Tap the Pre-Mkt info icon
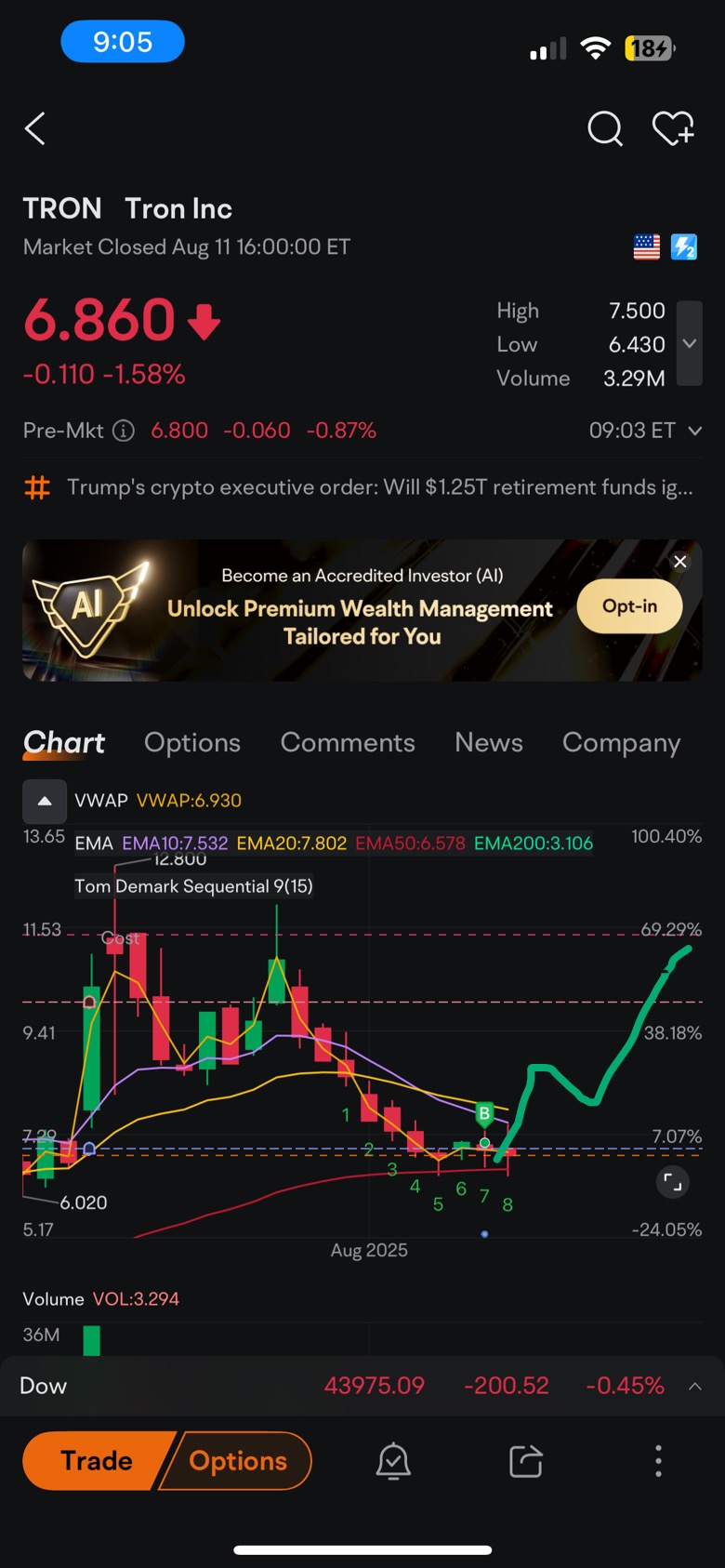 123,431
